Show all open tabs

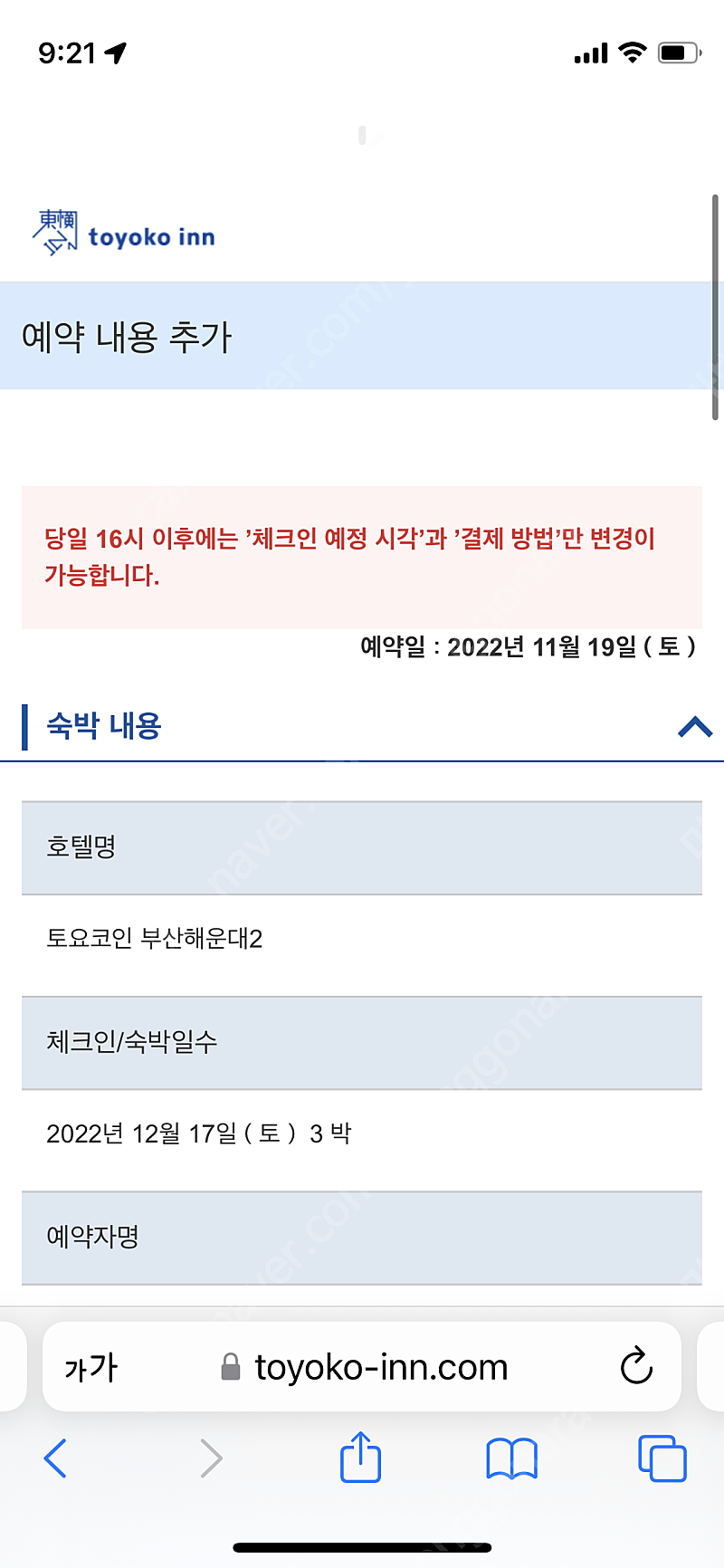pyautogui.click(x=662, y=1458)
